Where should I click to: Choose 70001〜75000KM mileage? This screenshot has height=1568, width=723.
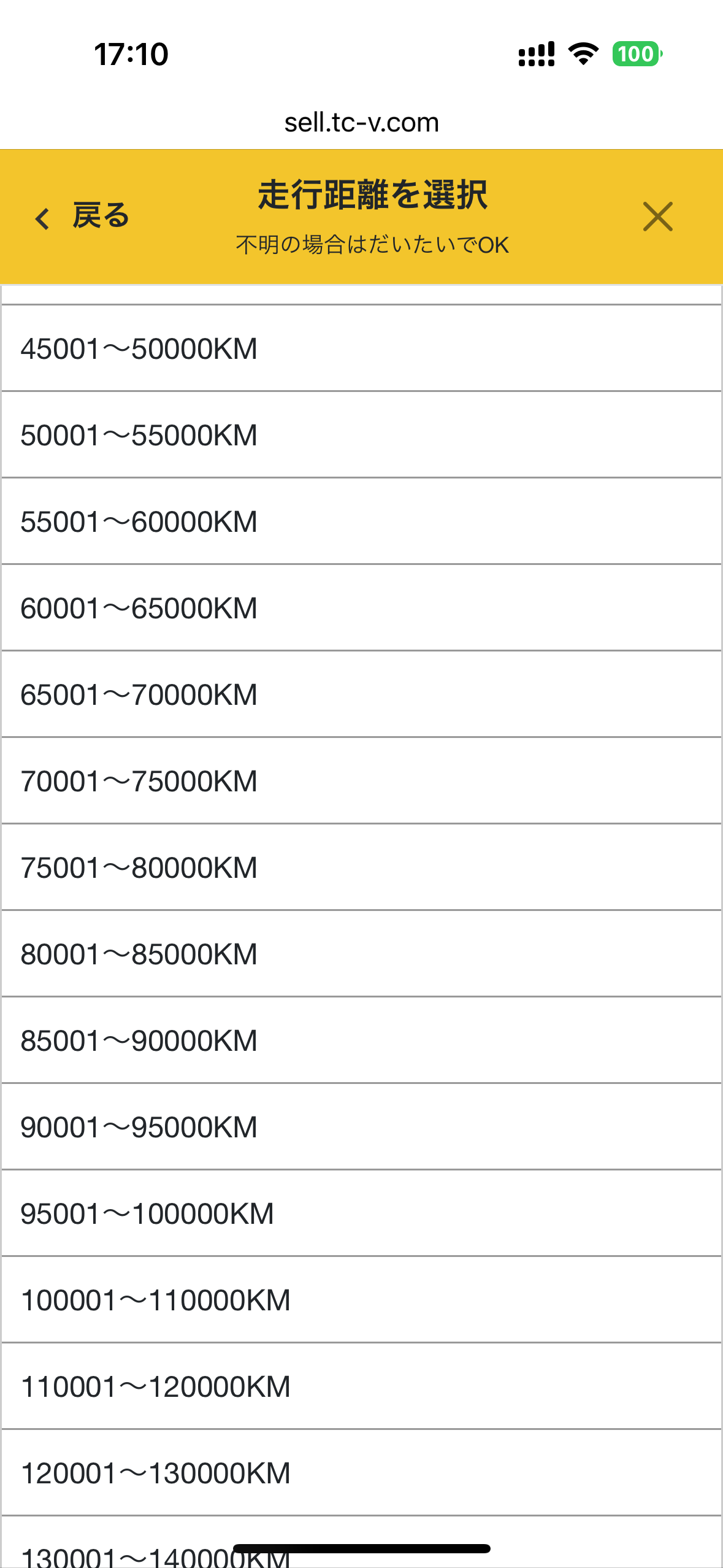click(x=361, y=781)
